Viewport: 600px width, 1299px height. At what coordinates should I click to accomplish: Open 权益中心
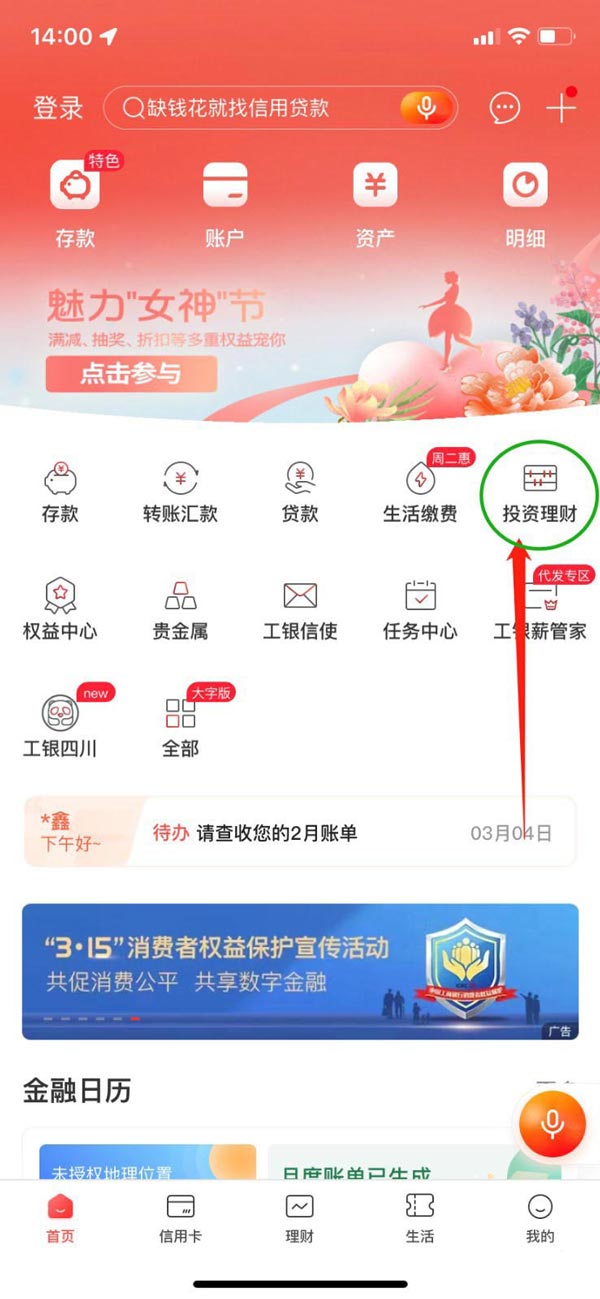pos(60,610)
